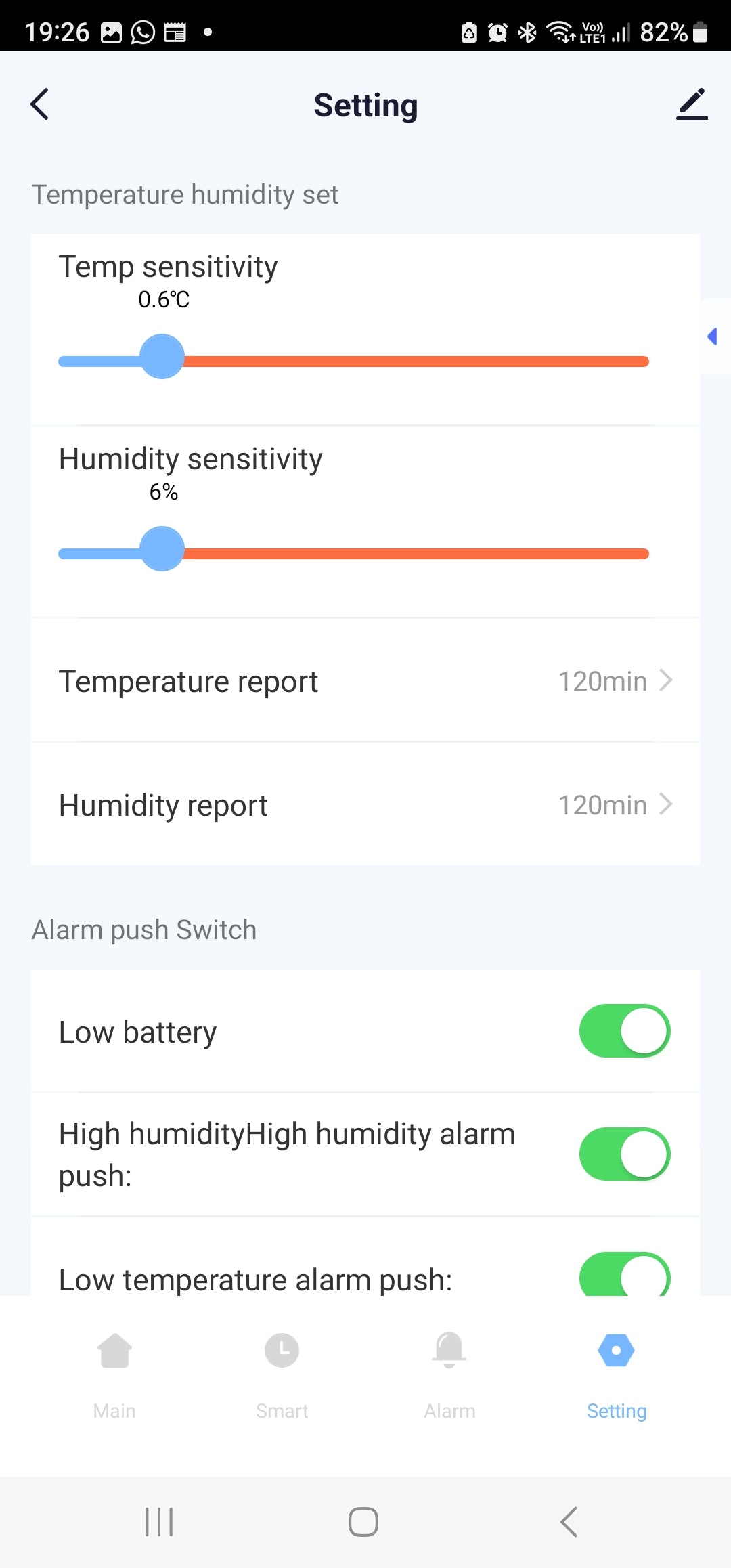Toggle Low temperature alarm push
The width and height of the screenshot is (731, 1568).
point(624,1276)
